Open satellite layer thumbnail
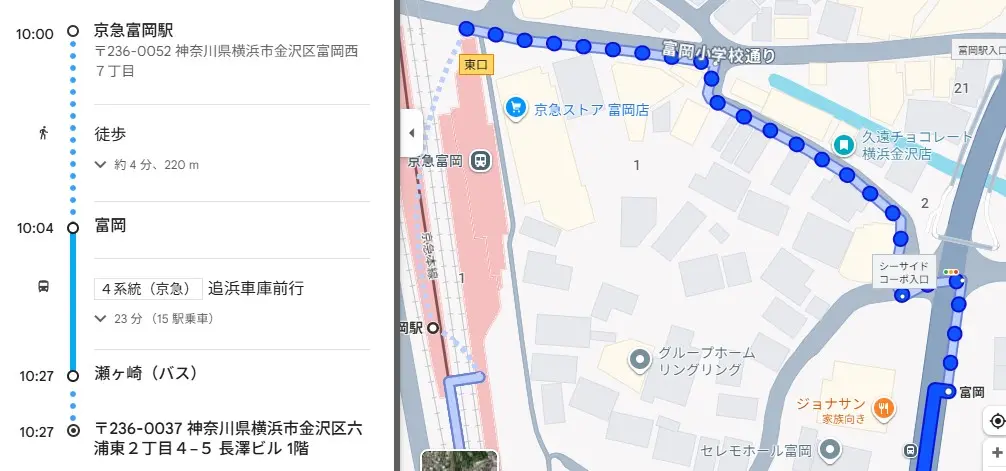This screenshot has height=471, width=1006. click(x=460, y=461)
